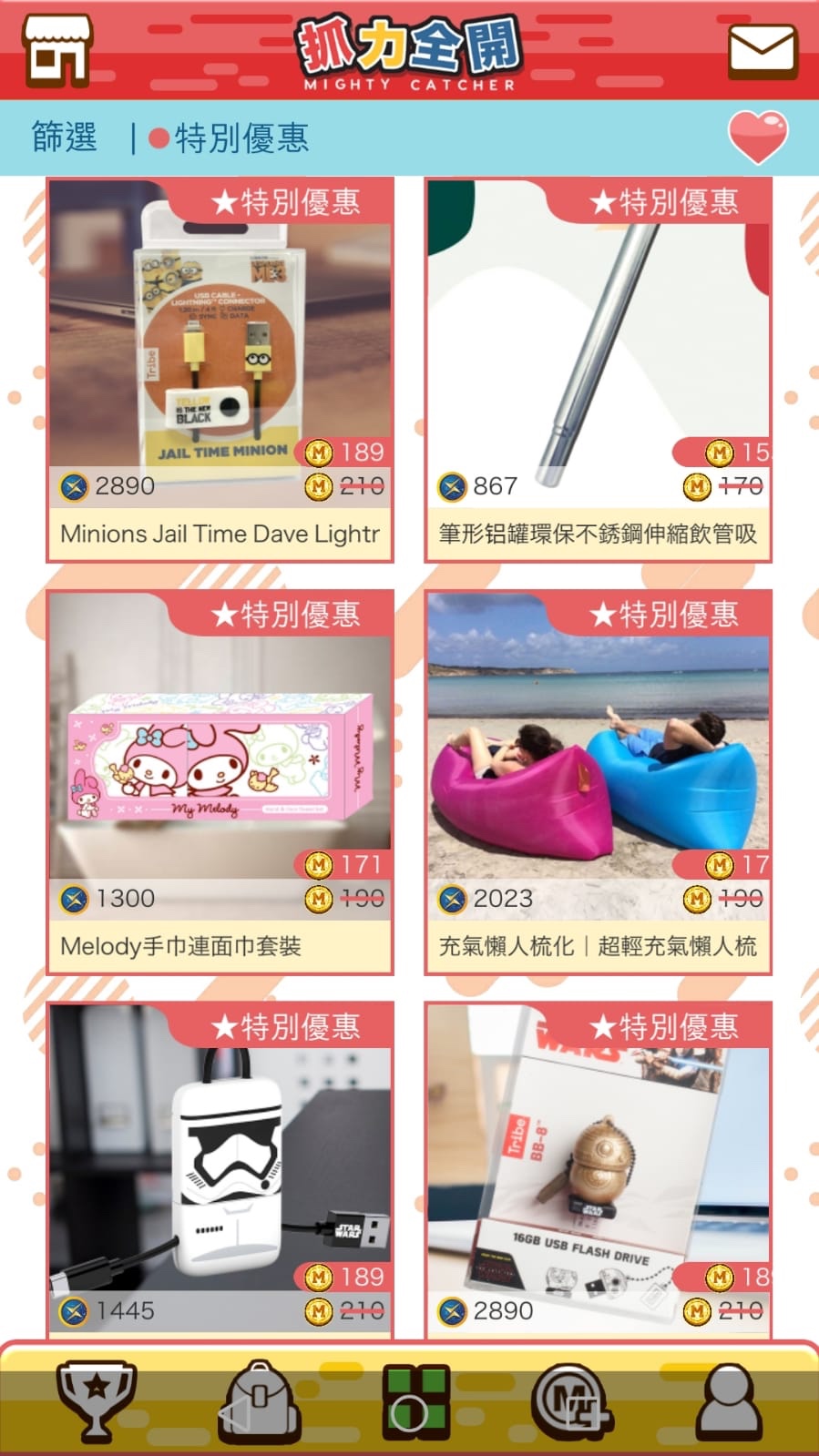Open the shop home icon

click(56, 49)
